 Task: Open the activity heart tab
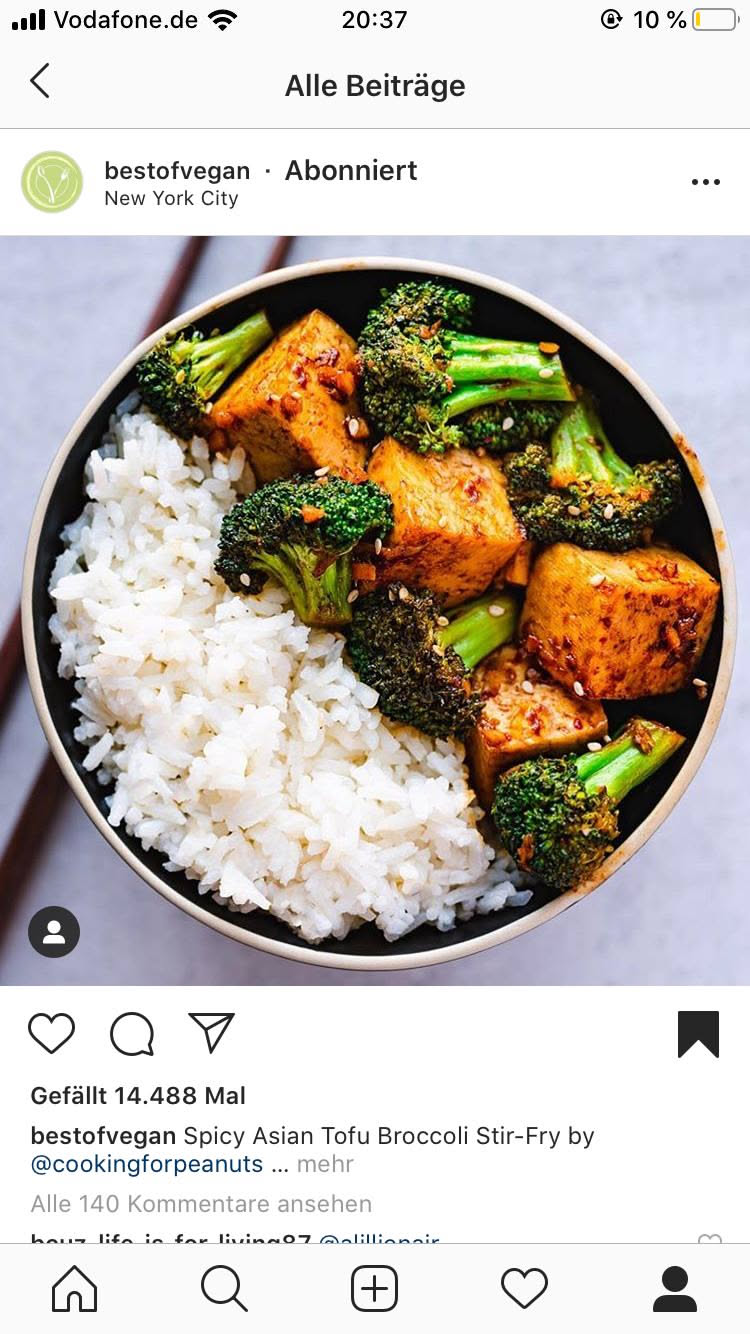(x=524, y=1288)
